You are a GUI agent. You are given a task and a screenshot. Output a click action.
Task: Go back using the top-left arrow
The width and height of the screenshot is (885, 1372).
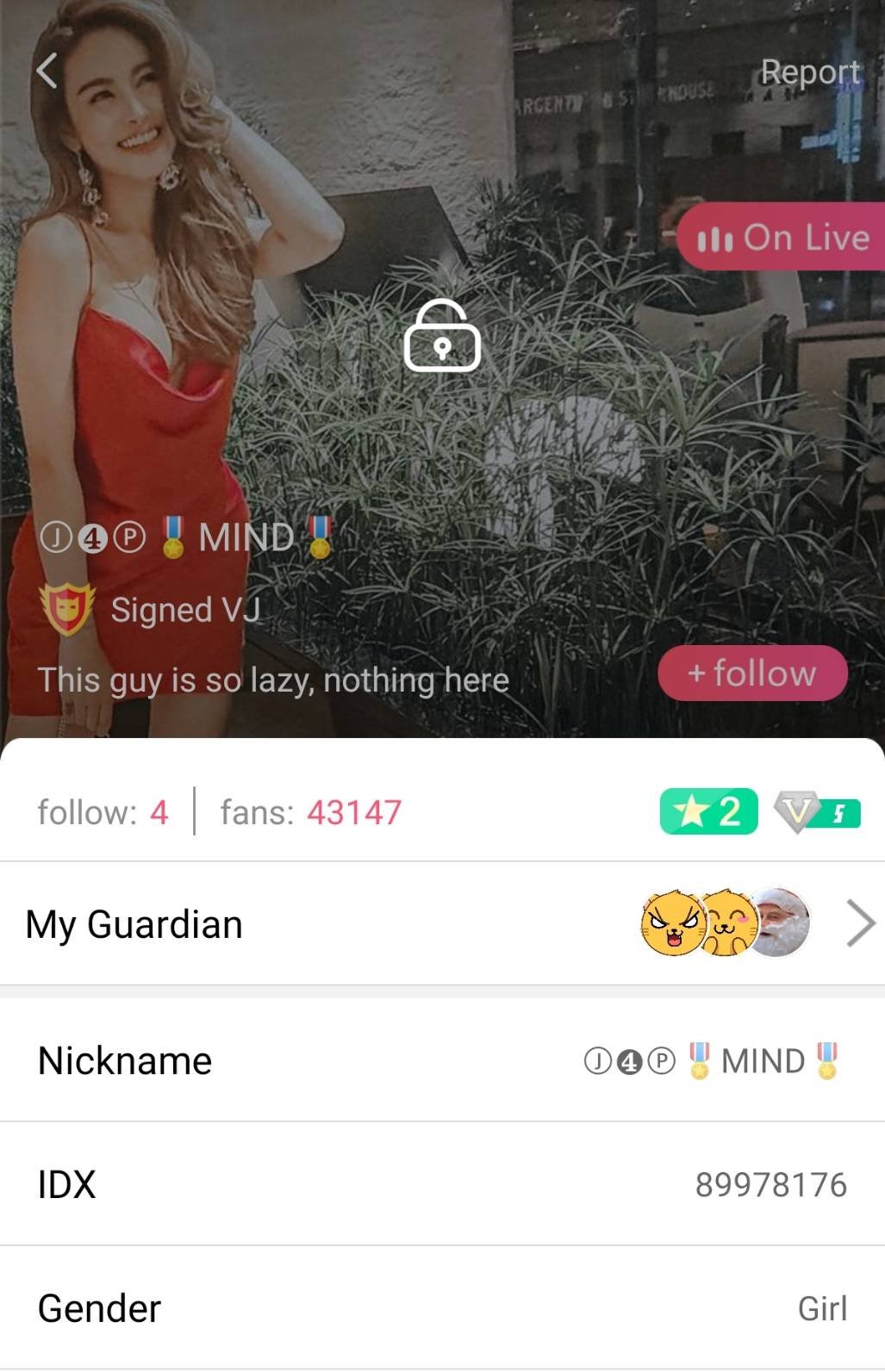tap(47, 71)
